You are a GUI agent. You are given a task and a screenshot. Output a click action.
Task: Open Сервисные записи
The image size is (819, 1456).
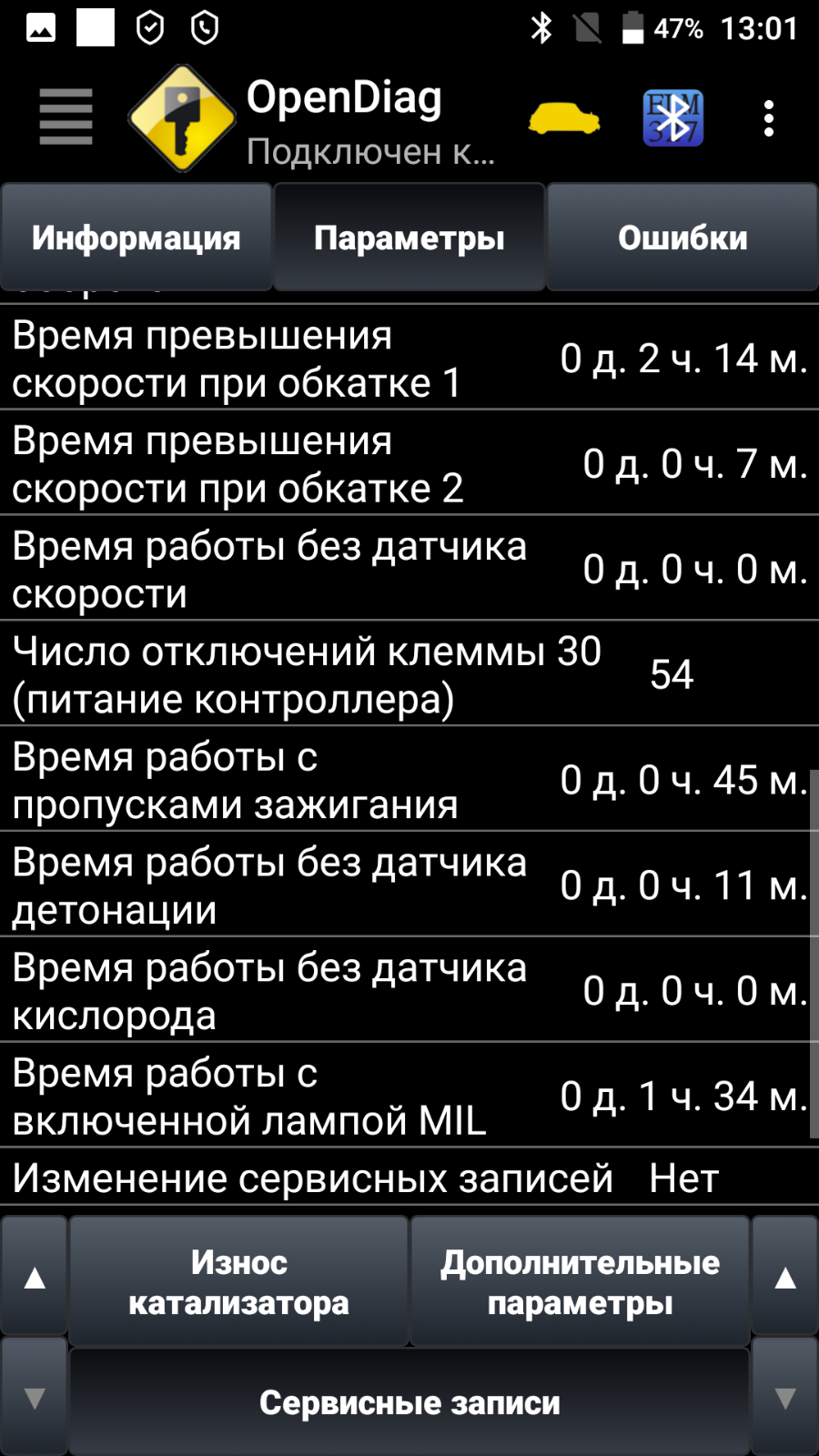(x=409, y=1402)
